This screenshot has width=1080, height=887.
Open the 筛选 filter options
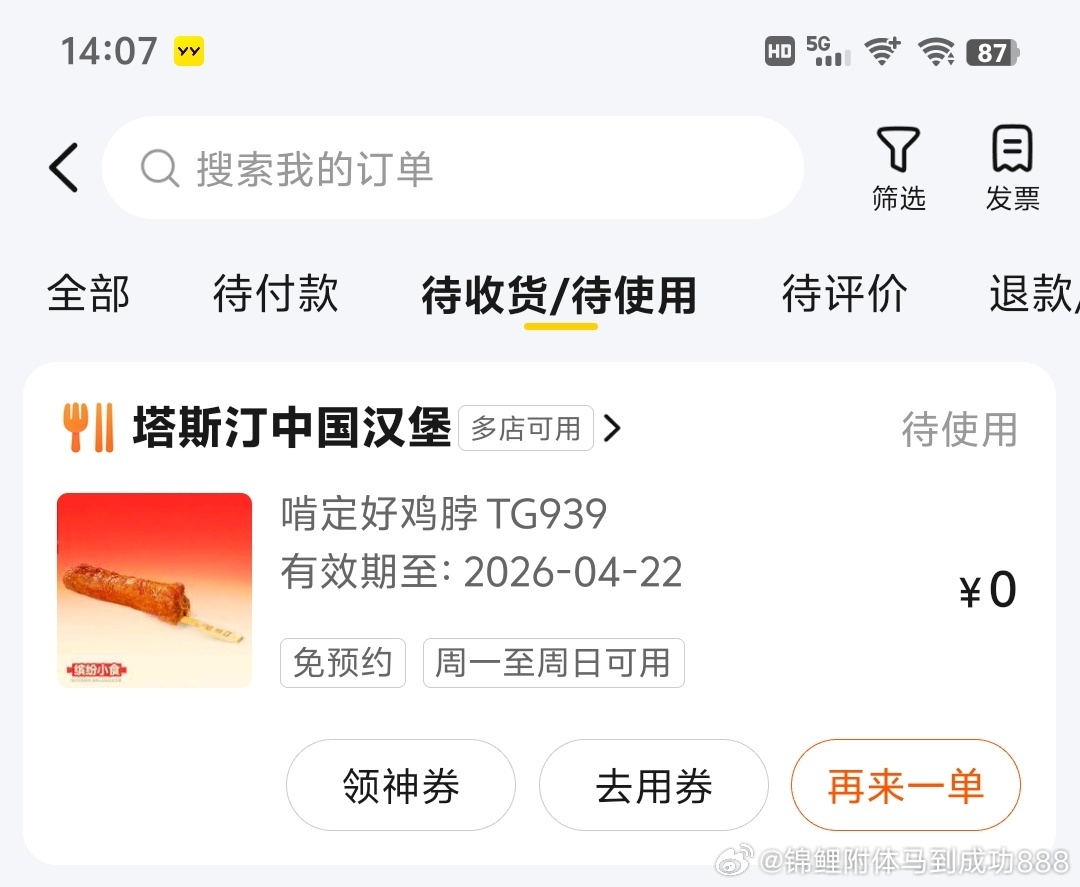point(898,168)
